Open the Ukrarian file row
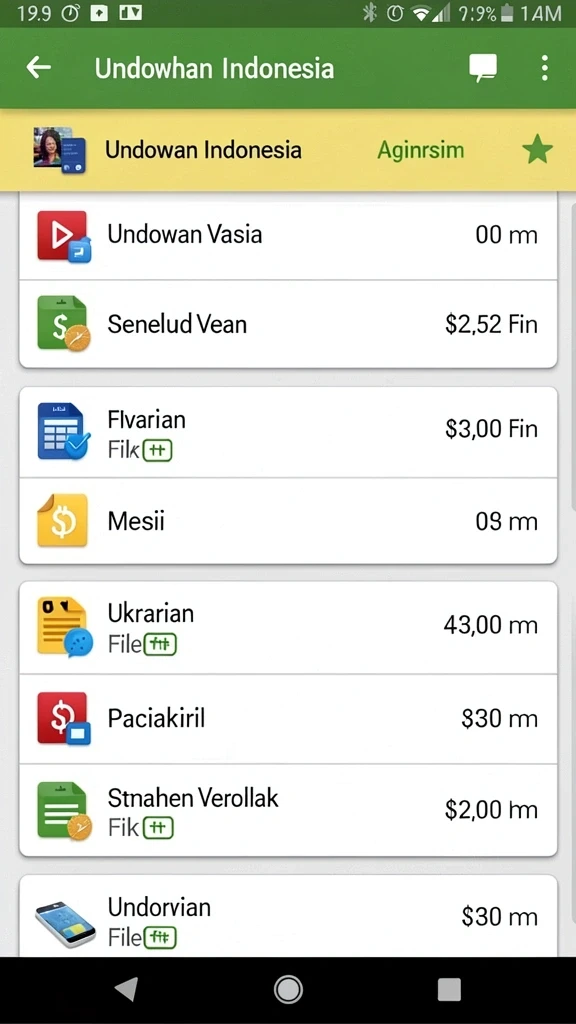 (288, 628)
